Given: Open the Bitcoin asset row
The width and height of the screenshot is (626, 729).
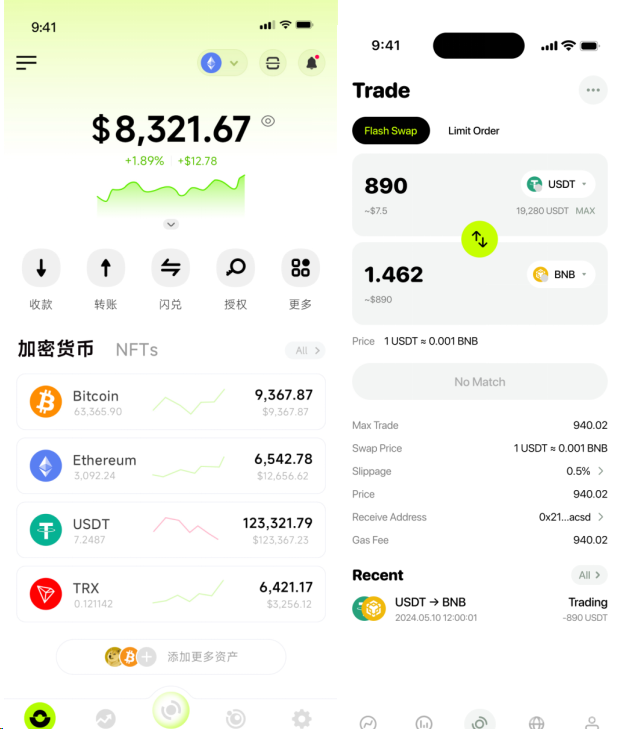Looking at the screenshot, I should point(170,402).
